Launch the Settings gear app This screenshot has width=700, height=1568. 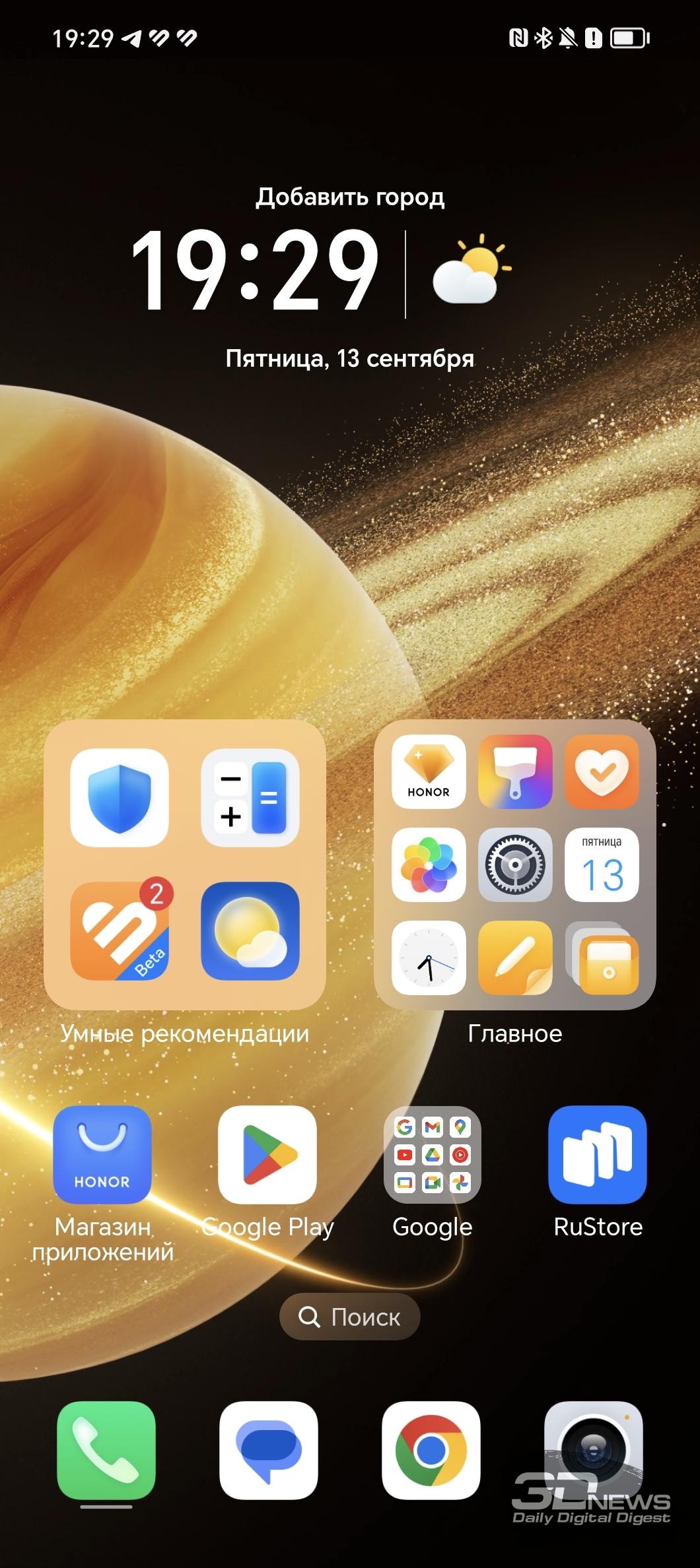coord(515,865)
